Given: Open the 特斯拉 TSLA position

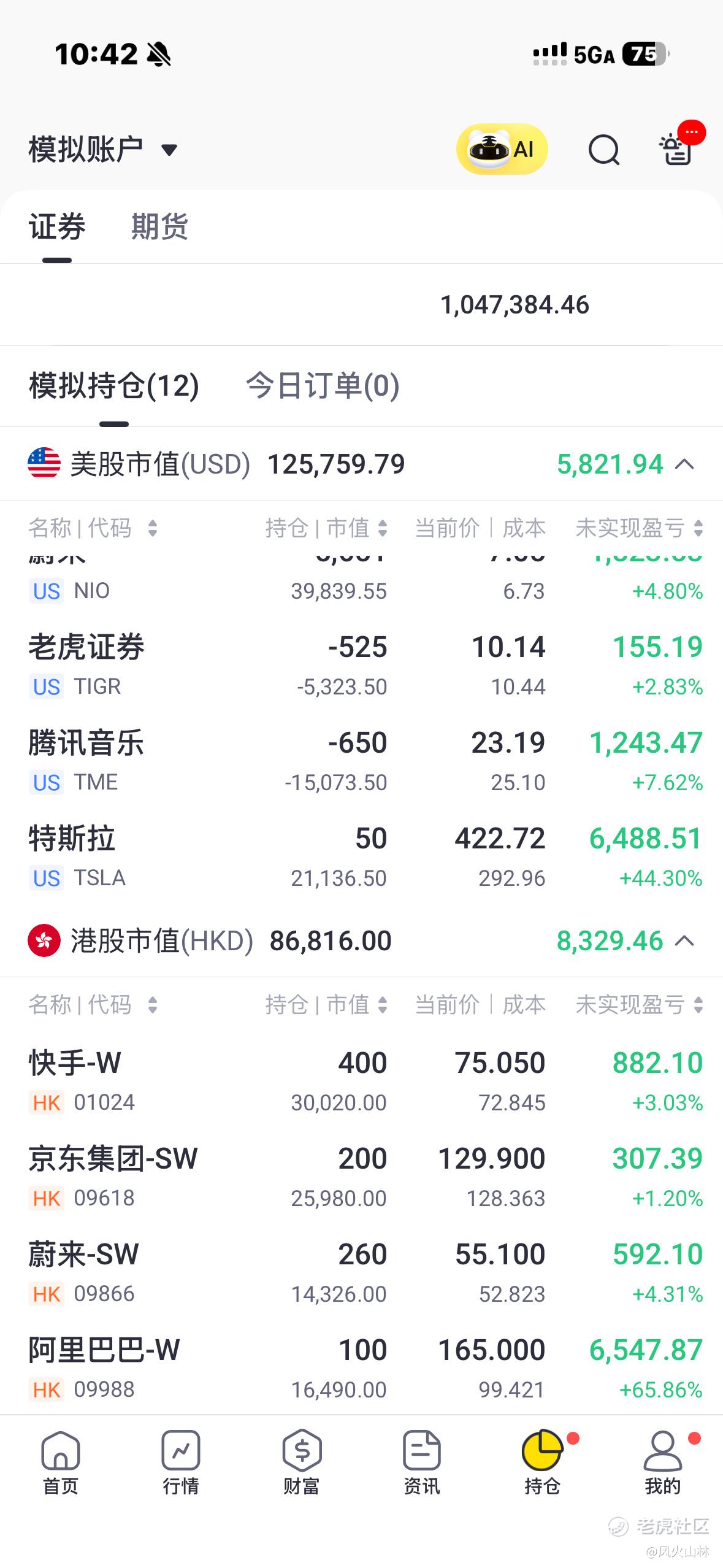Looking at the screenshot, I should [x=362, y=857].
